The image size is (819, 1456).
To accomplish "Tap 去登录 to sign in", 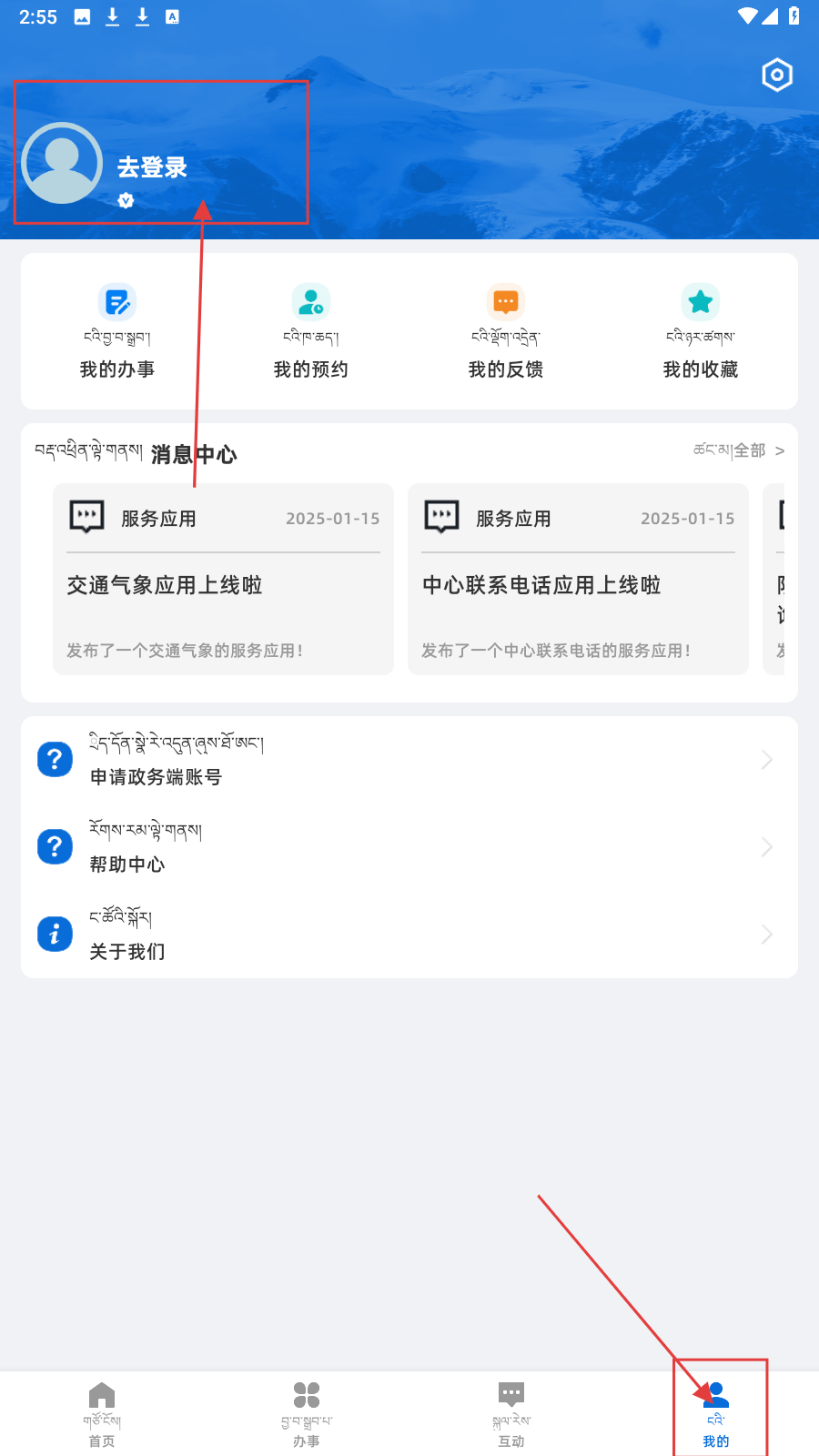I will coord(152,167).
